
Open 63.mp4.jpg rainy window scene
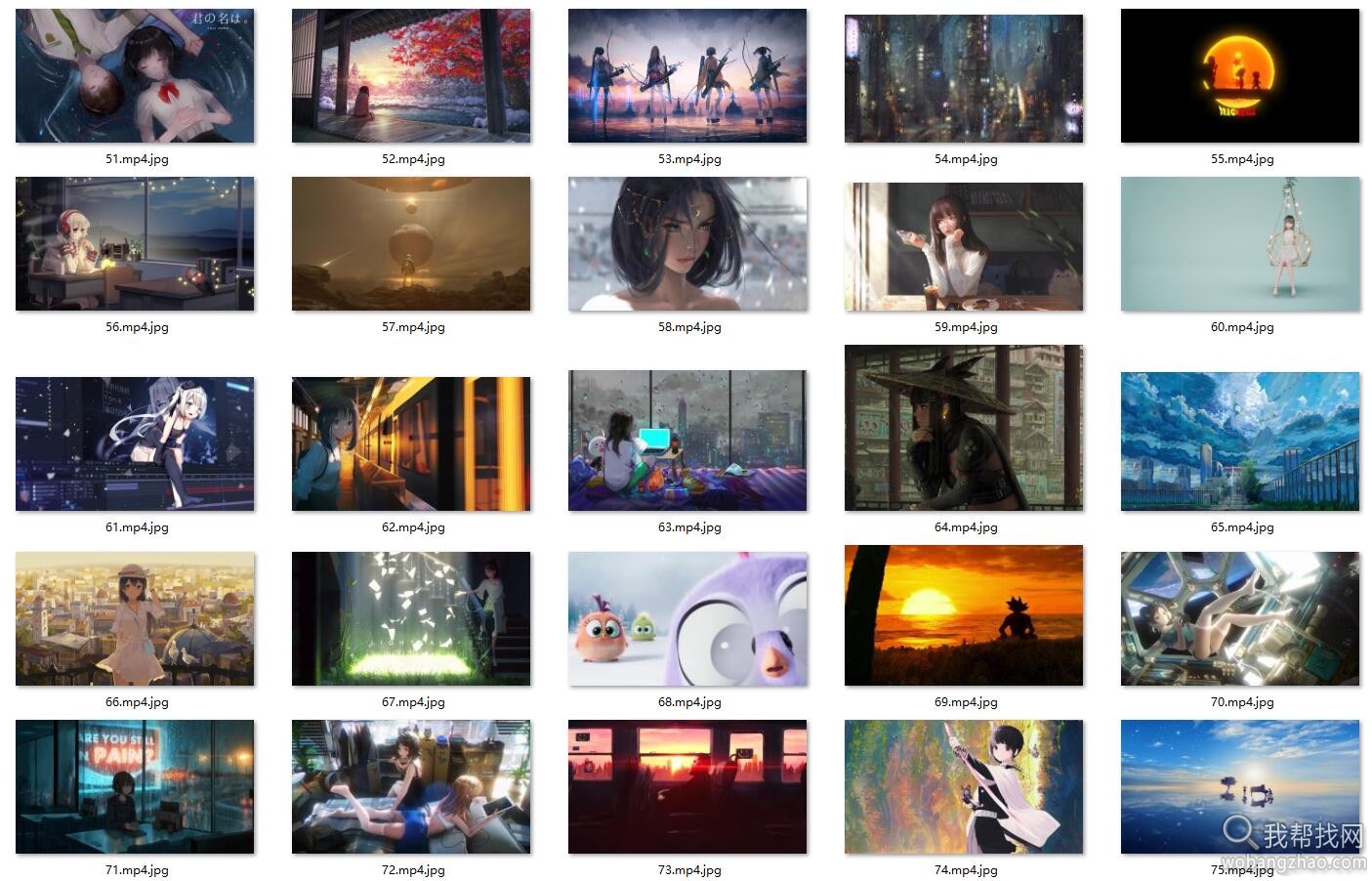pyautogui.click(x=687, y=440)
